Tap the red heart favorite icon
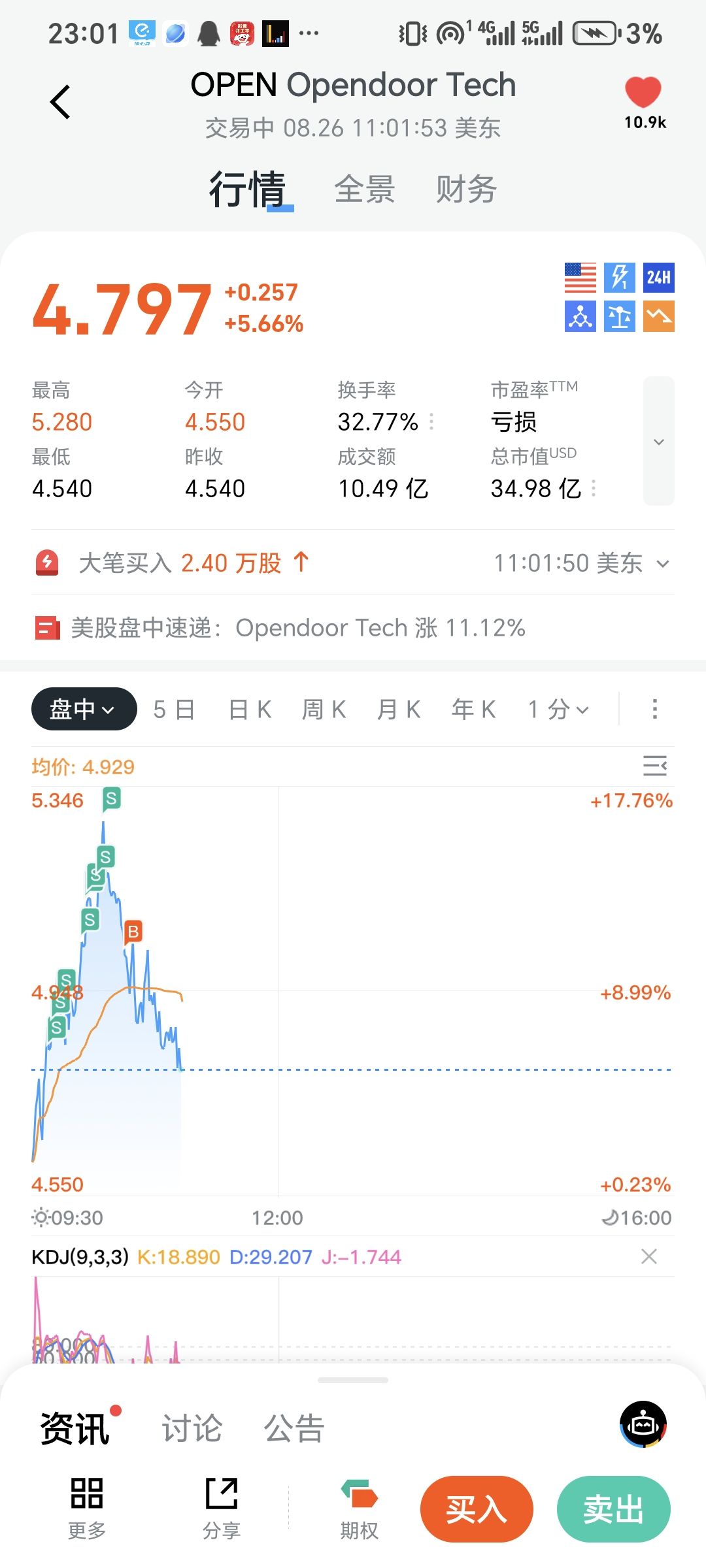This screenshot has height=1568, width=706. tap(643, 92)
